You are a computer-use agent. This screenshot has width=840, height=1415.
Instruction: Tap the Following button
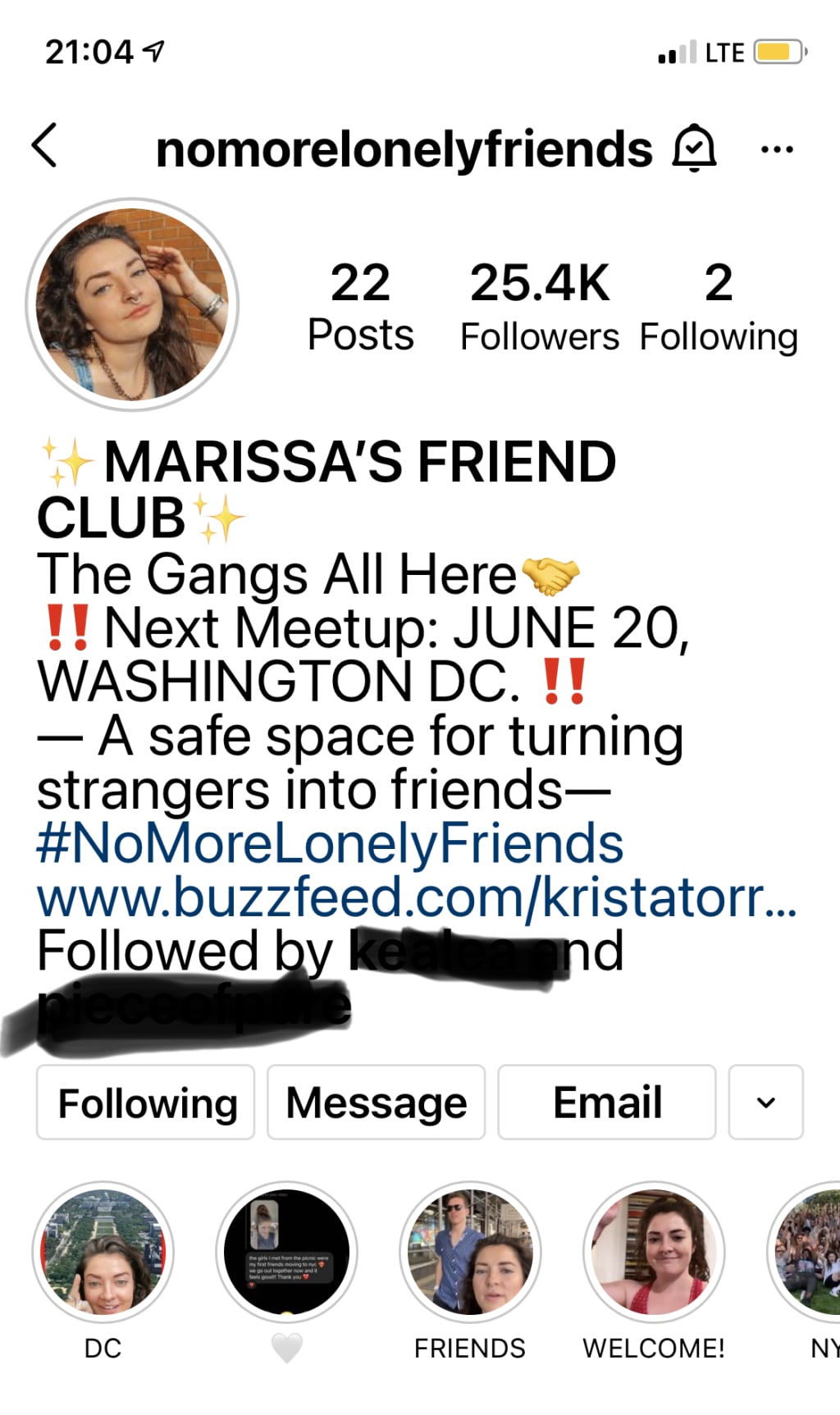click(146, 1102)
